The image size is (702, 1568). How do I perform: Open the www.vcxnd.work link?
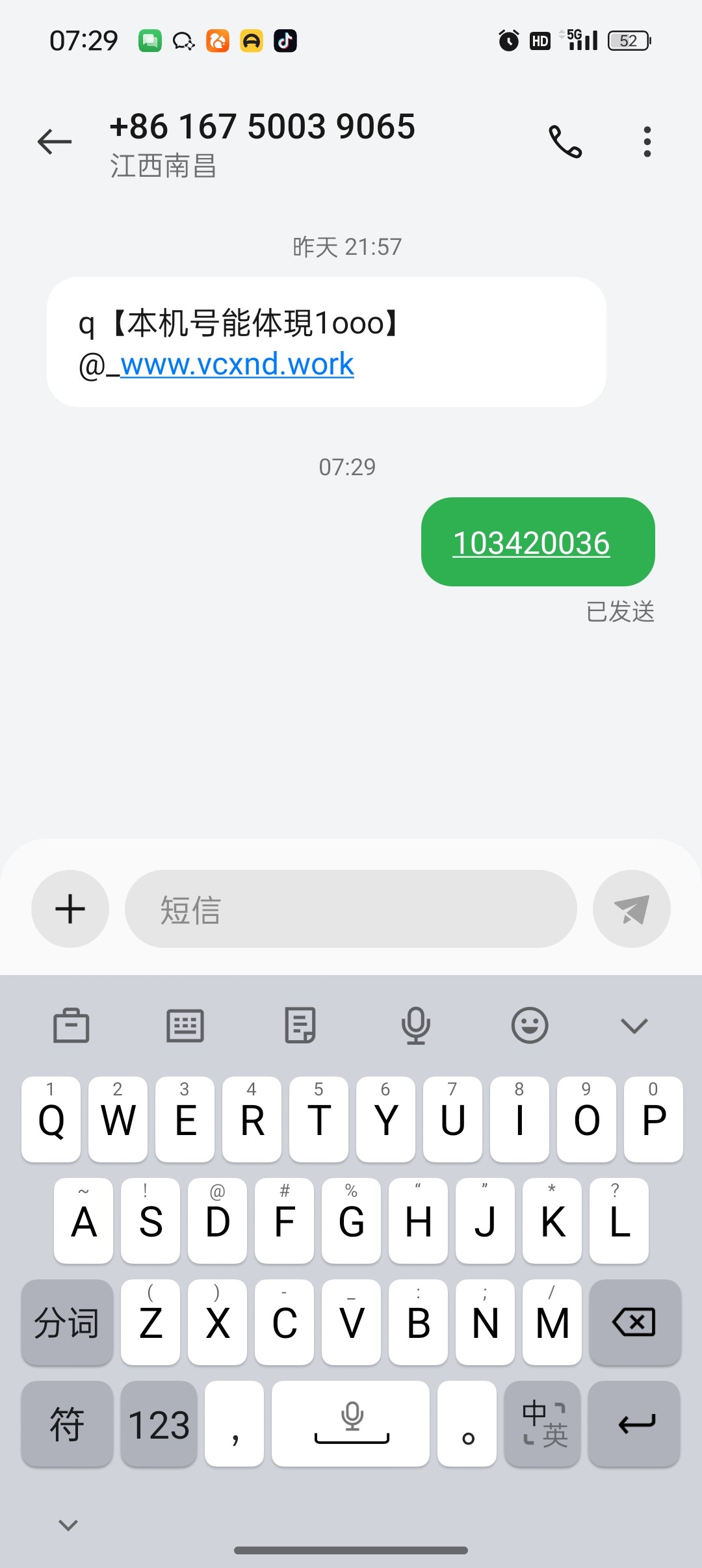pyautogui.click(x=237, y=364)
